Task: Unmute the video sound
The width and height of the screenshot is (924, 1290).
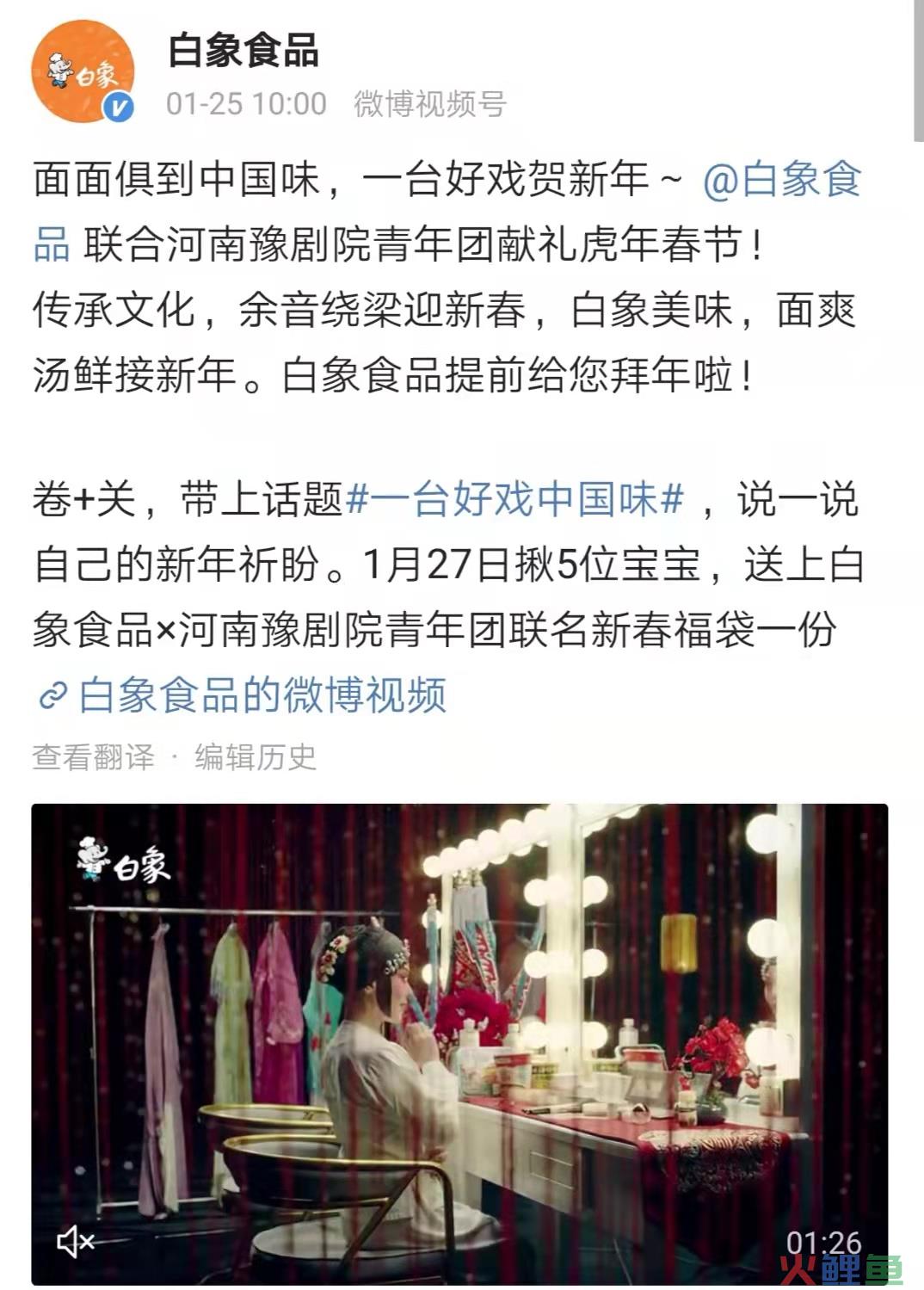Action: (x=76, y=1241)
